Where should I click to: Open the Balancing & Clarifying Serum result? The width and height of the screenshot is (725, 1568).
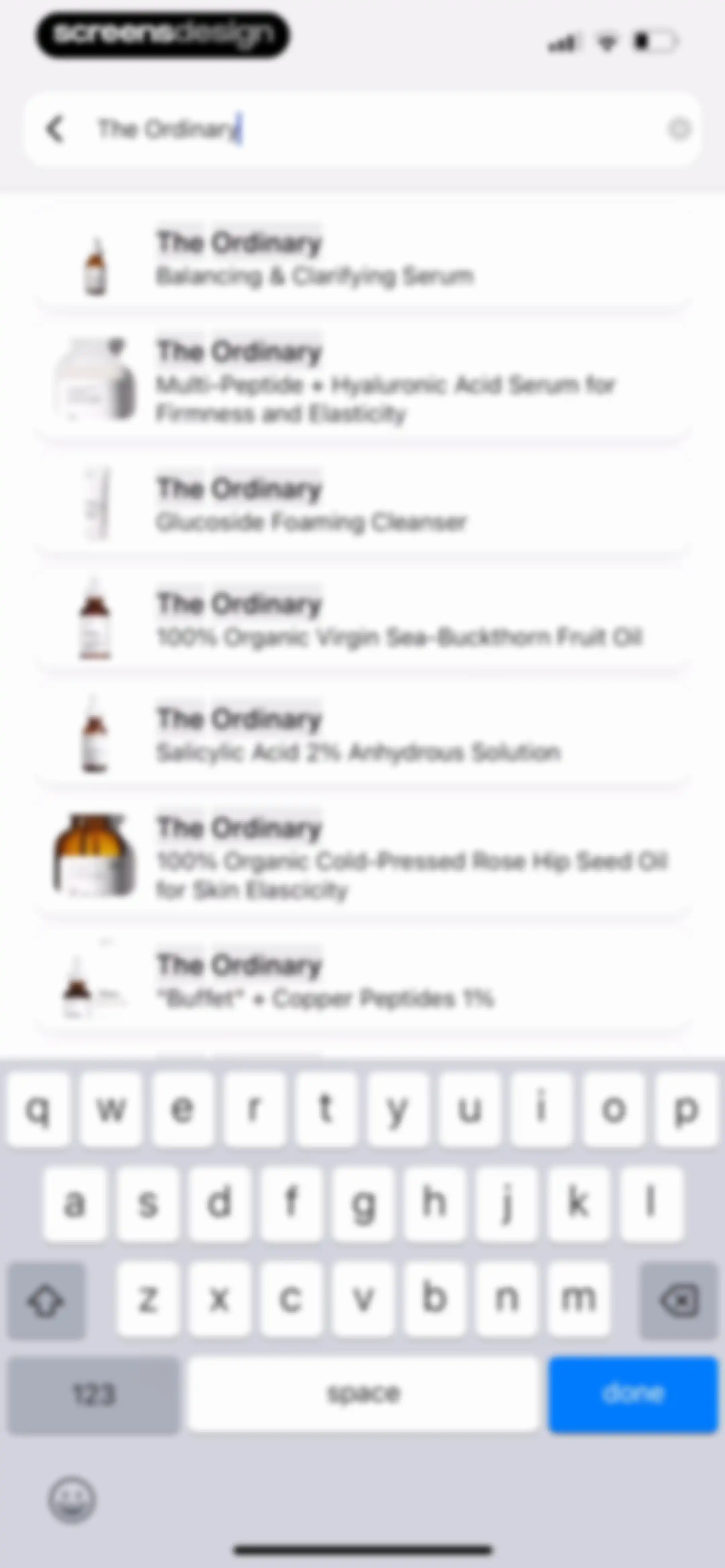point(362,260)
